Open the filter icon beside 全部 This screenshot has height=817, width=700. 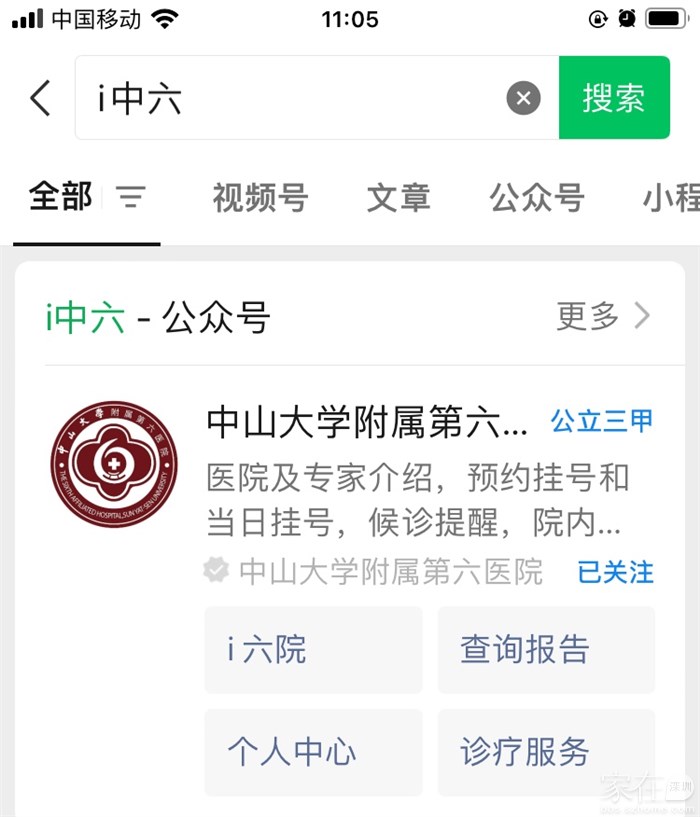point(131,197)
